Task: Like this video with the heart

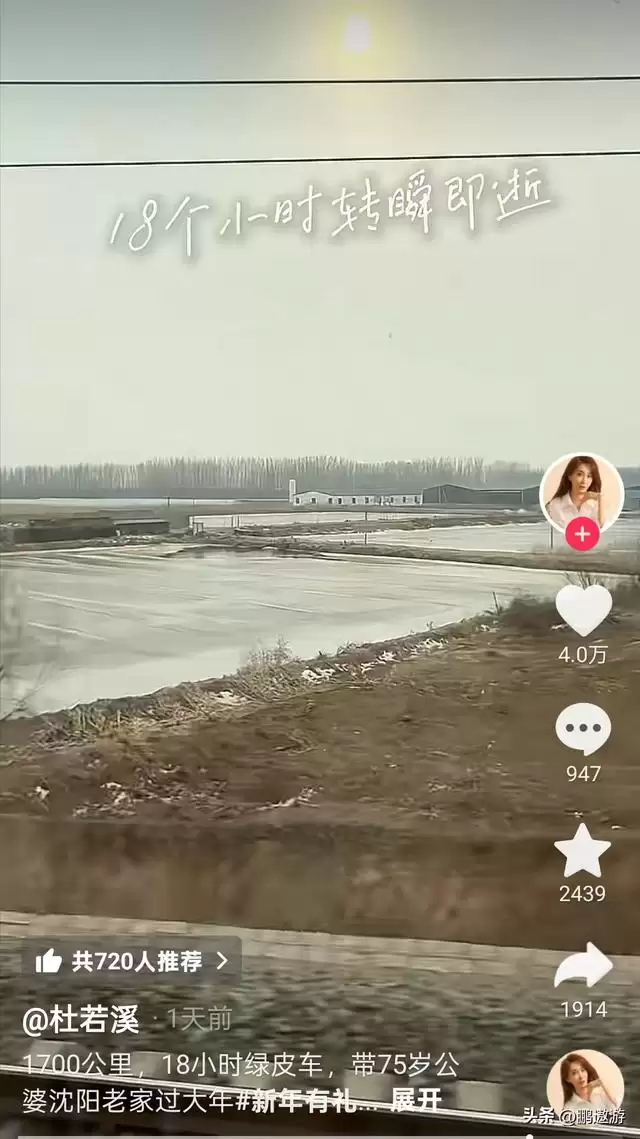Action: 583,609
